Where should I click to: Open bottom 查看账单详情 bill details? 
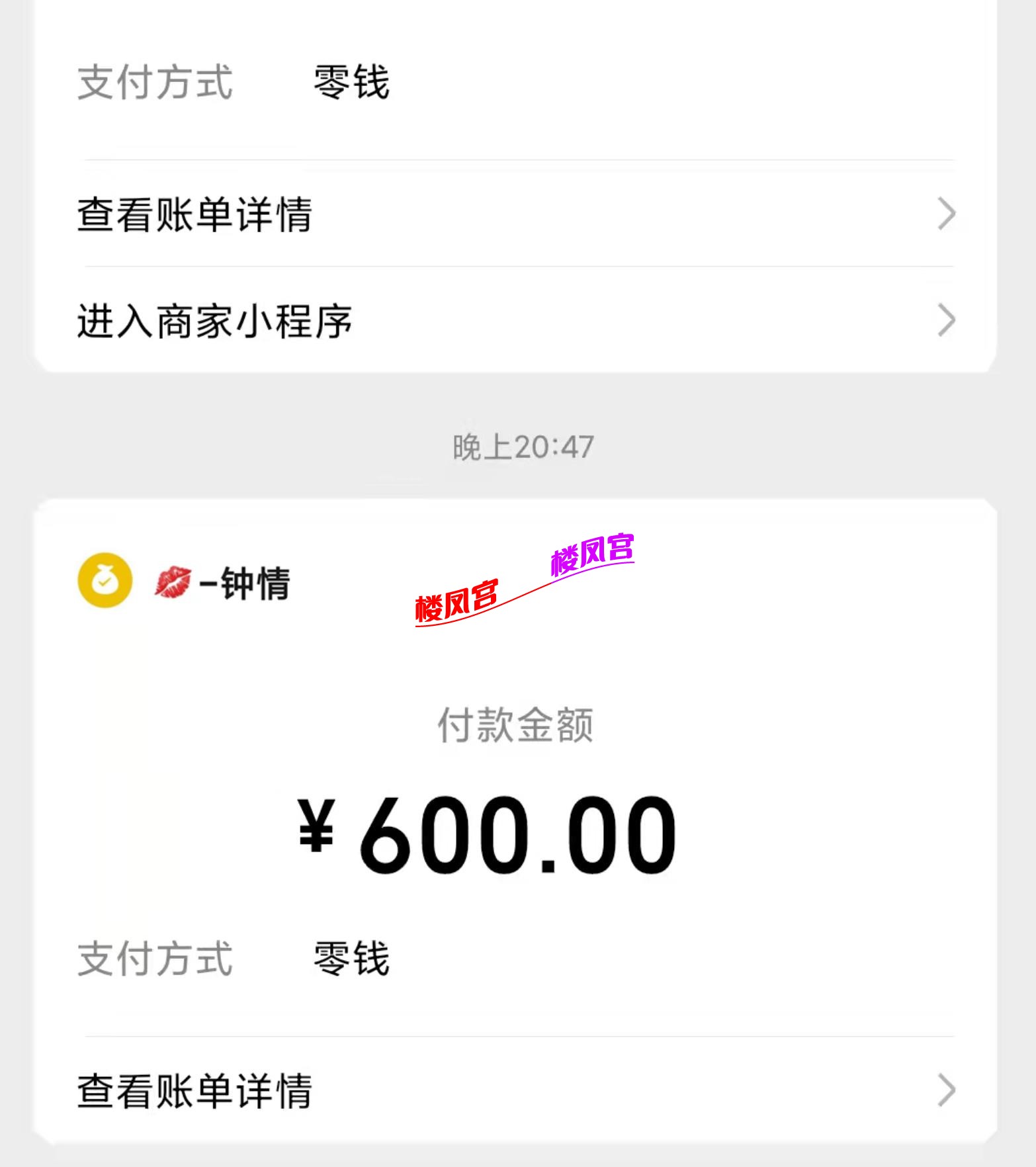click(x=192, y=1090)
